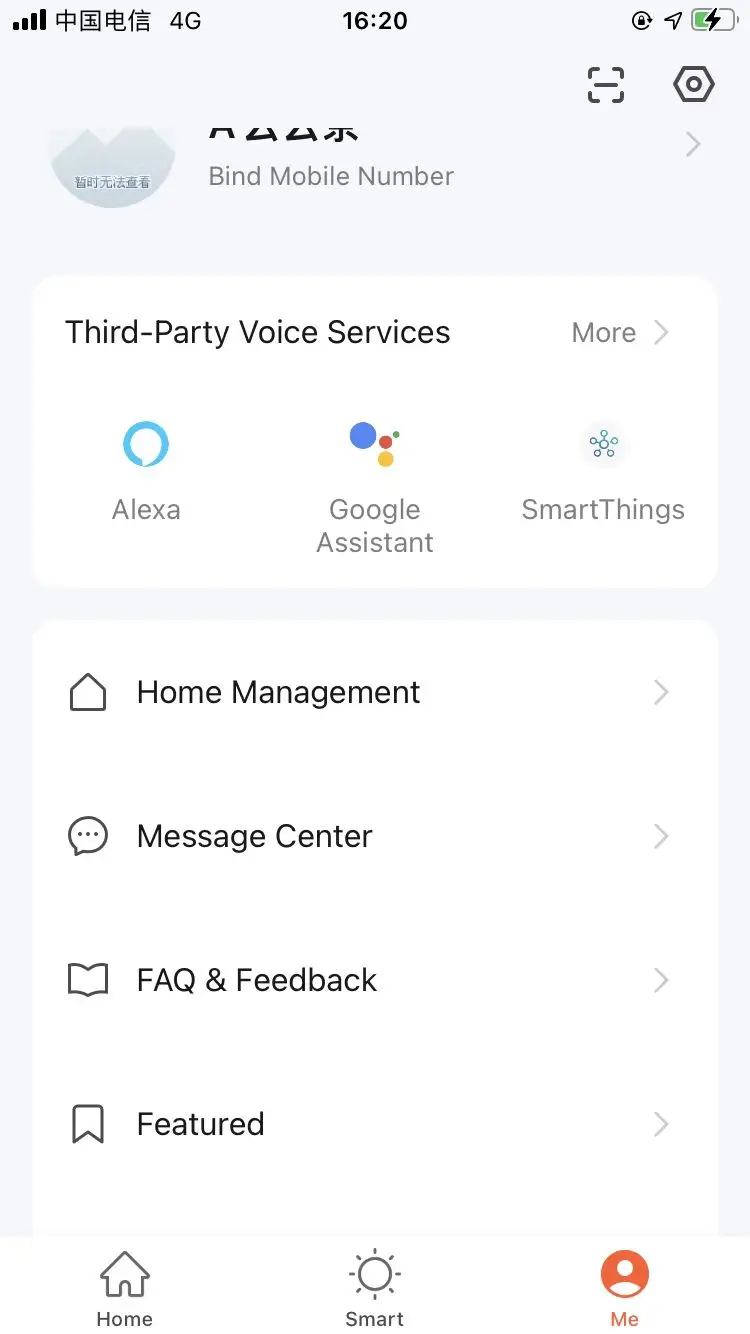Open the QR scan icon
The height and width of the screenshot is (1334, 750).
[605, 85]
